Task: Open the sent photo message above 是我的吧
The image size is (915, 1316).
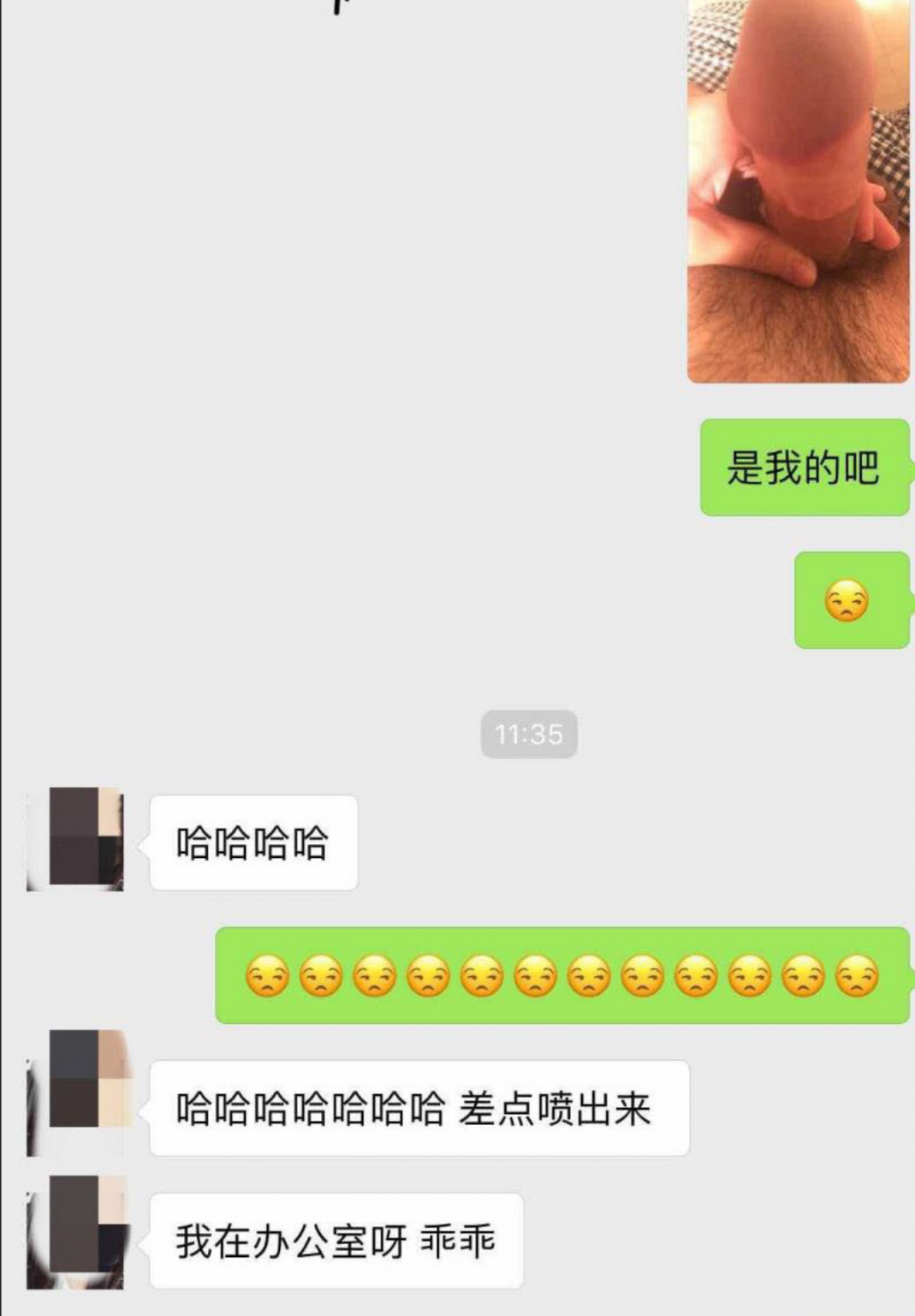Action: click(x=798, y=188)
